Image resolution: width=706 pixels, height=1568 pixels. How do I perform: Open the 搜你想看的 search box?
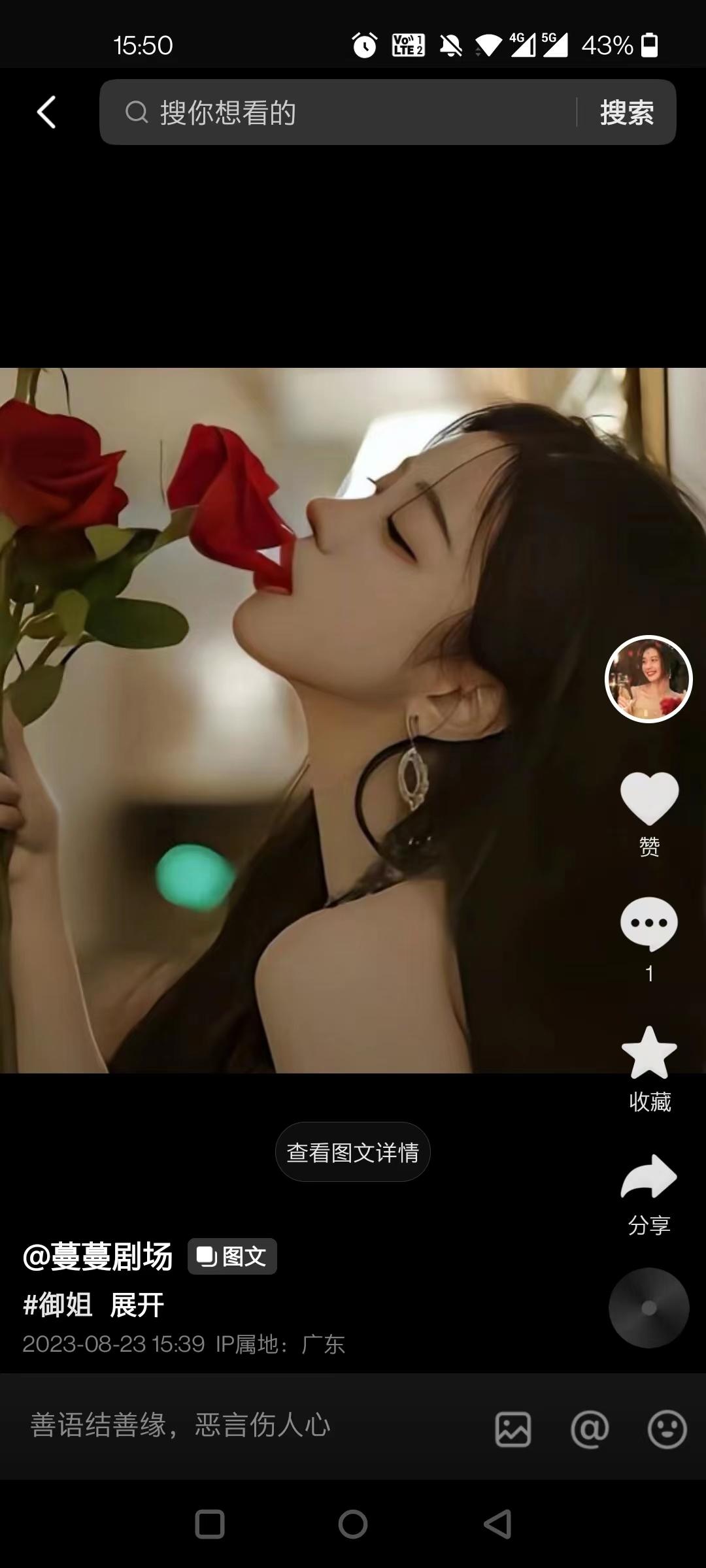pyautogui.click(x=340, y=112)
